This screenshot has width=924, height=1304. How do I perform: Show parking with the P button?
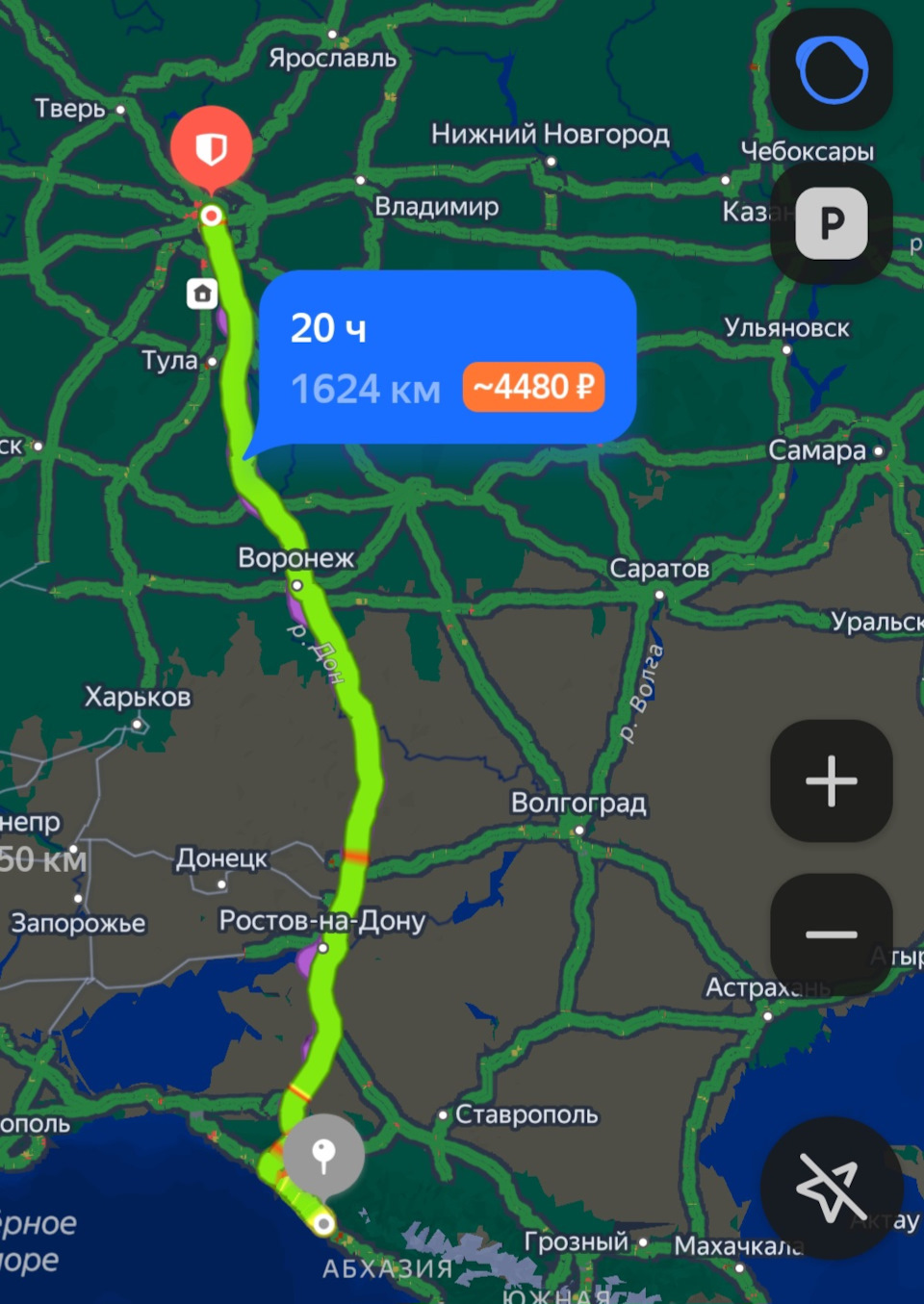[x=832, y=223]
